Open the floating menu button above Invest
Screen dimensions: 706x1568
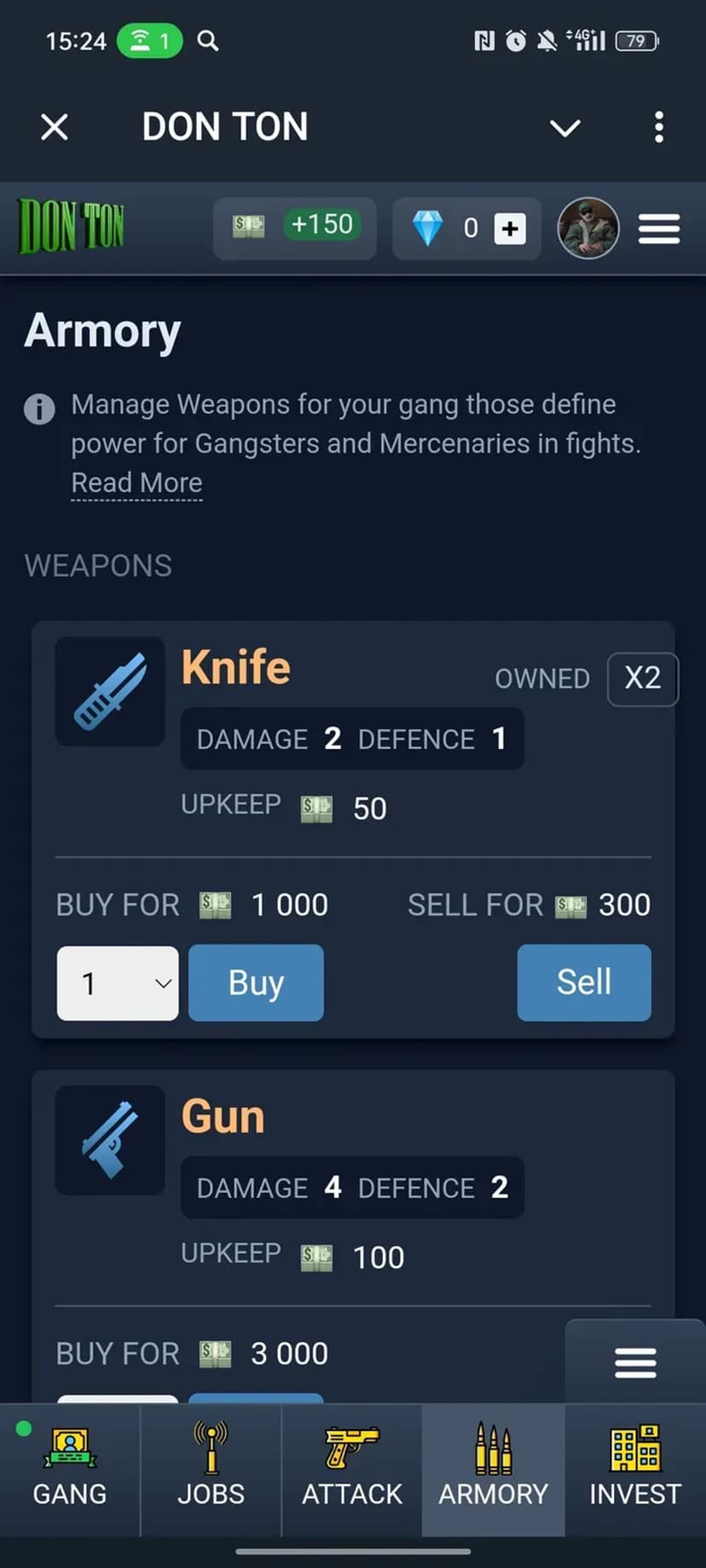click(x=635, y=1363)
